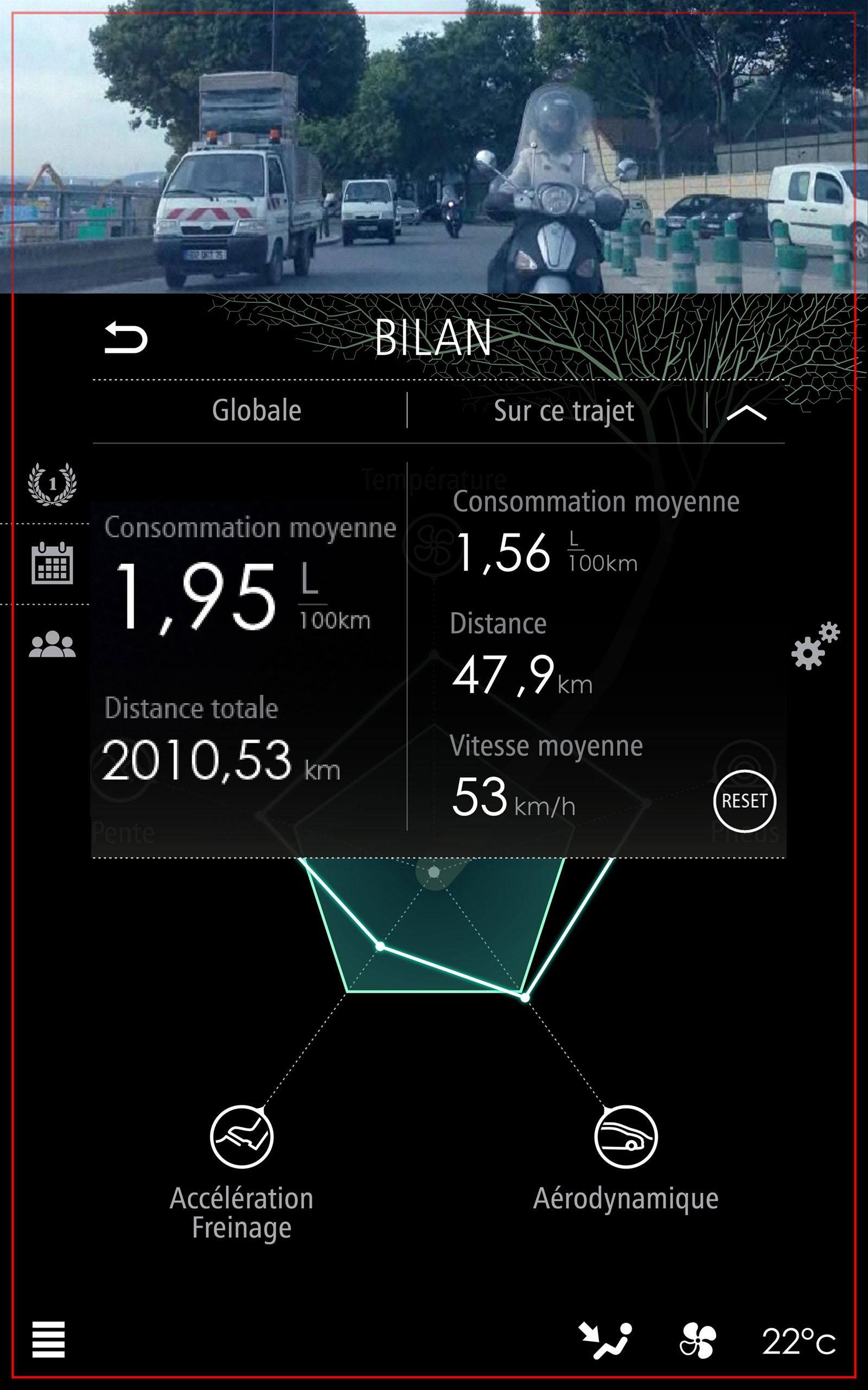The image size is (868, 1390).
Task: Adjust the 22°C temperature setting
Action: [x=798, y=1341]
